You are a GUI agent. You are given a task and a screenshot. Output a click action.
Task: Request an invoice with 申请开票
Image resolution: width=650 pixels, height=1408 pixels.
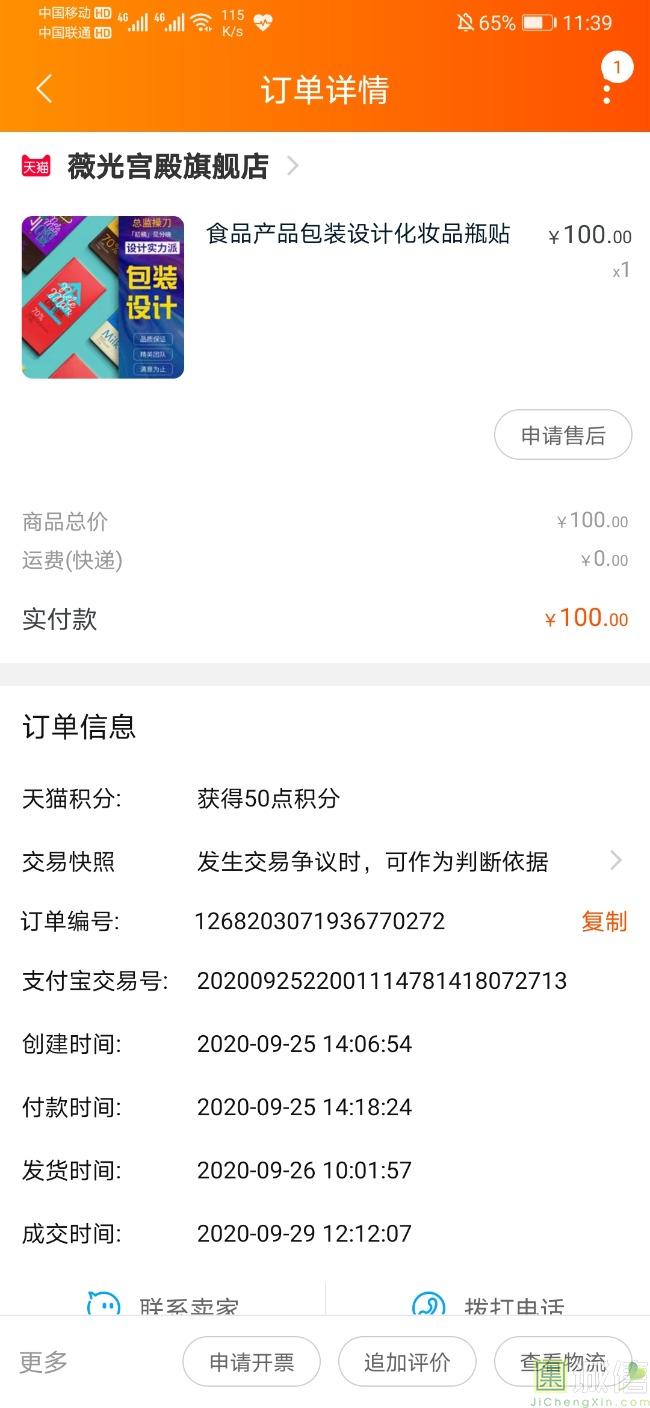(251, 1361)
